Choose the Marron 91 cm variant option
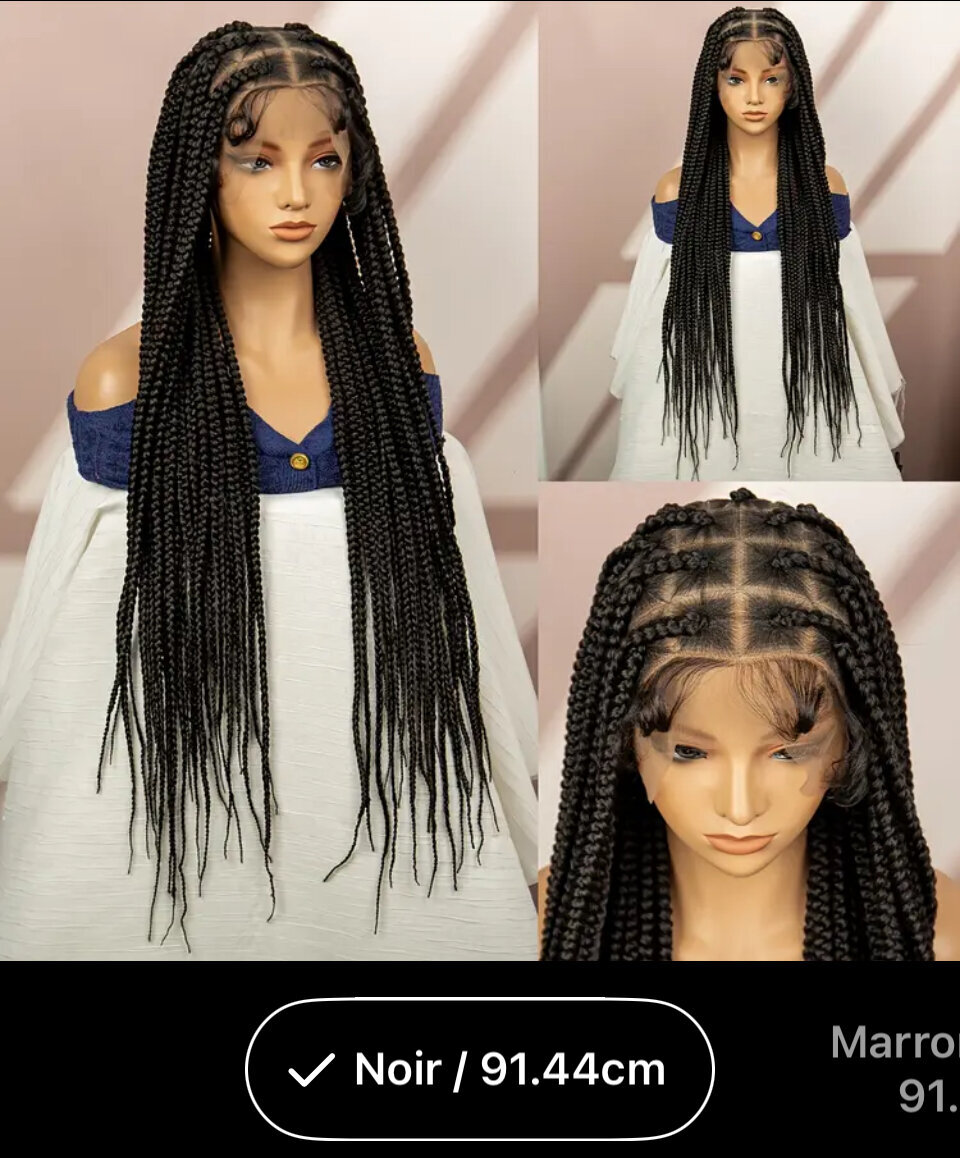Viewport: 960px width, 1158px height. 900,1069
